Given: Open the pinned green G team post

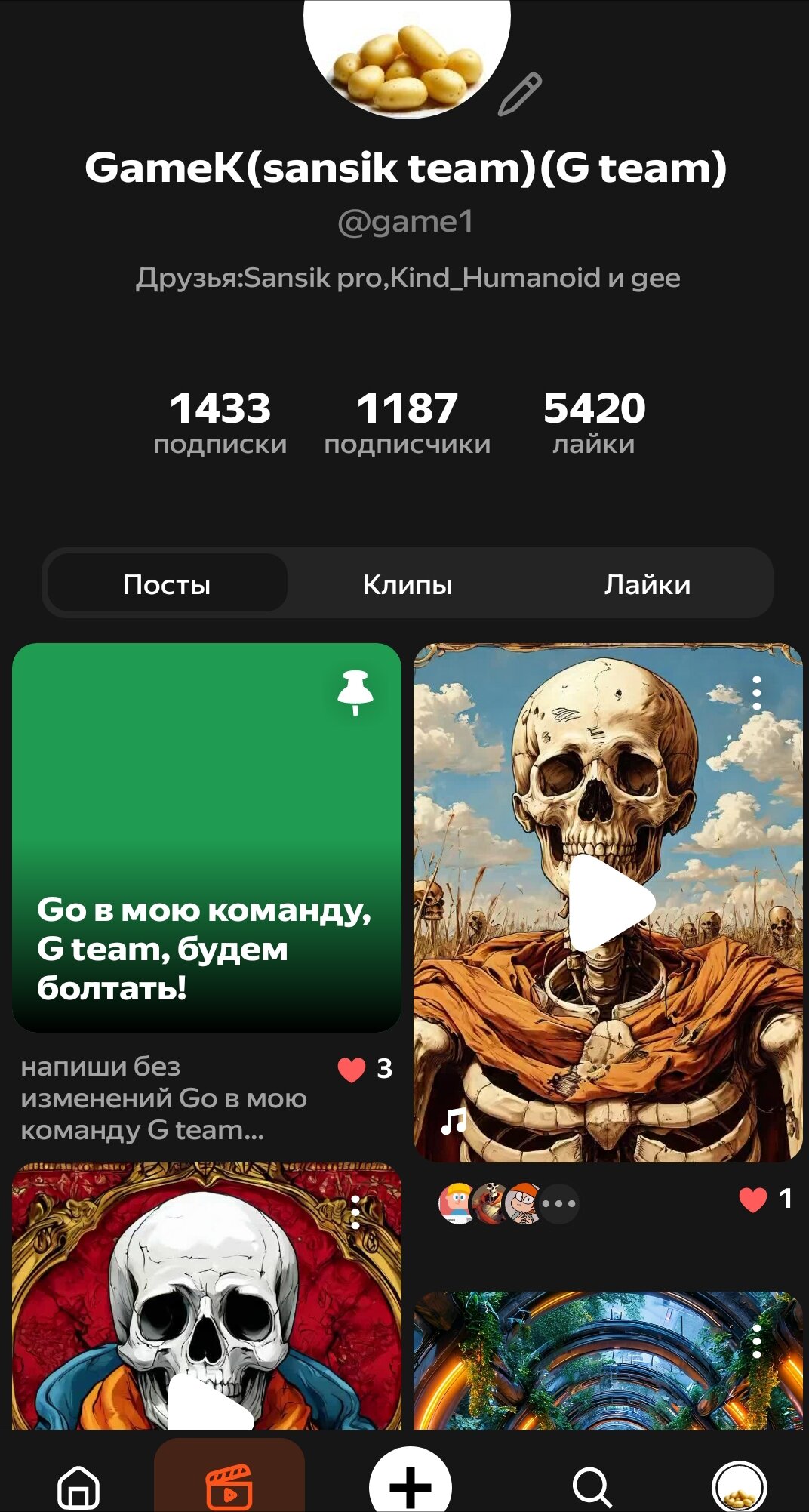Looking at the screenshot, I should tap(207, 837).
